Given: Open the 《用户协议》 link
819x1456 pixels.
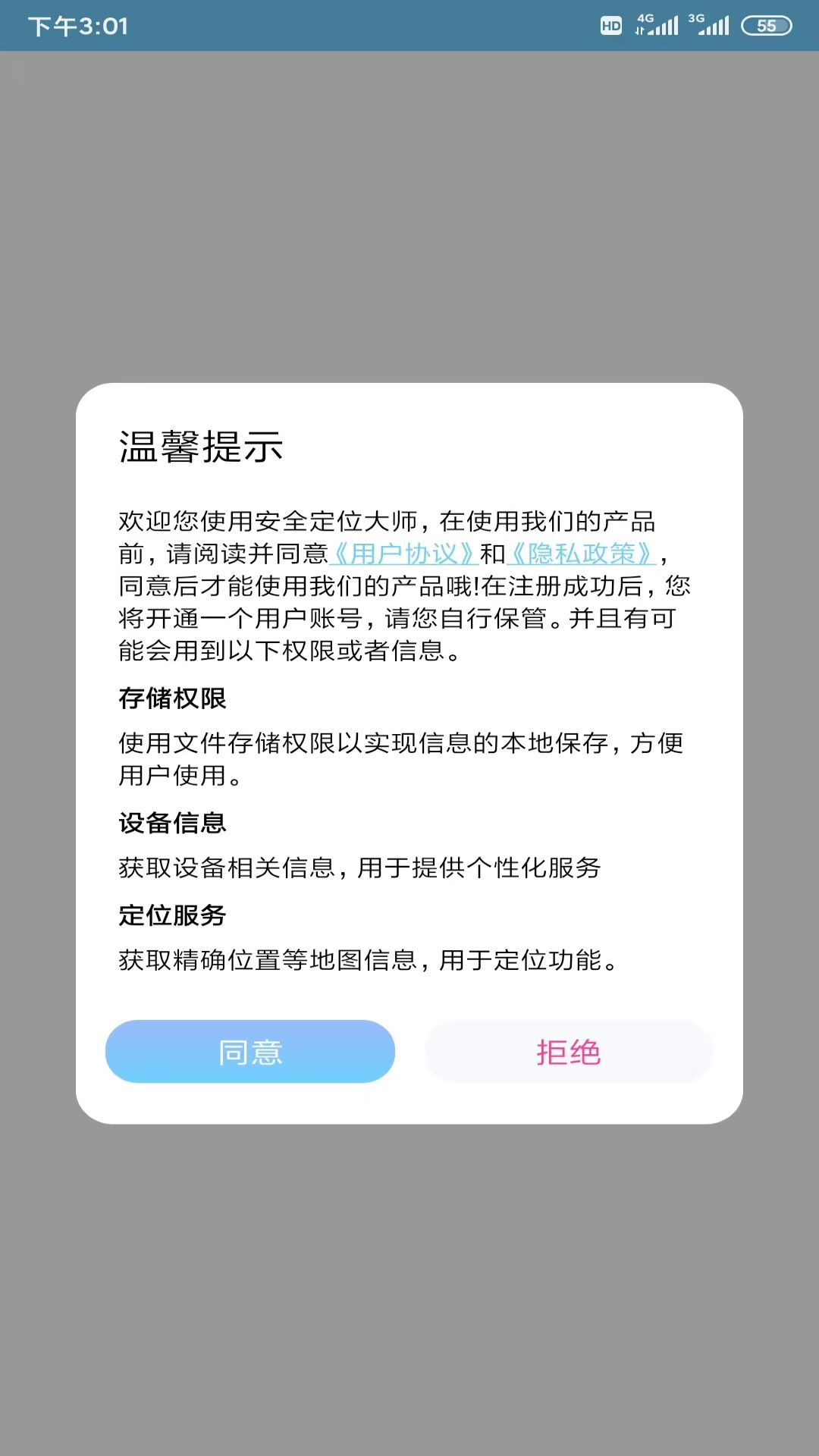Looking at the screenshot, I should click(x=404, y=554).
